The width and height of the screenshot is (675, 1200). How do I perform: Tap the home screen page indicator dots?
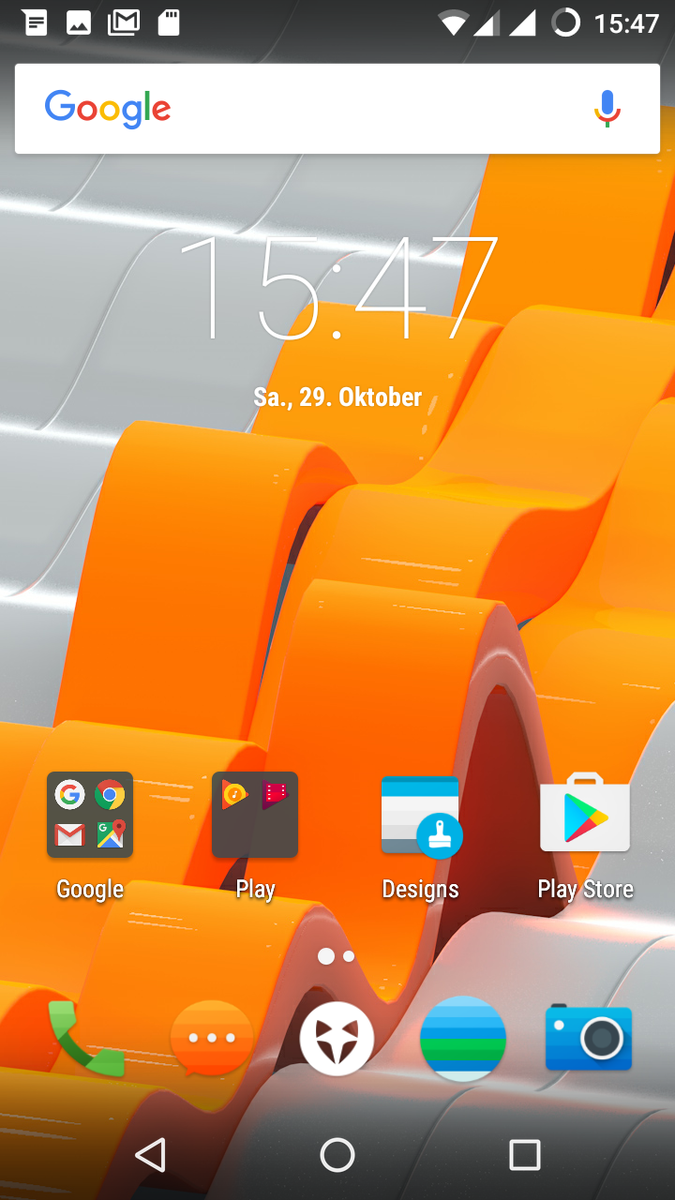(337, 956)
